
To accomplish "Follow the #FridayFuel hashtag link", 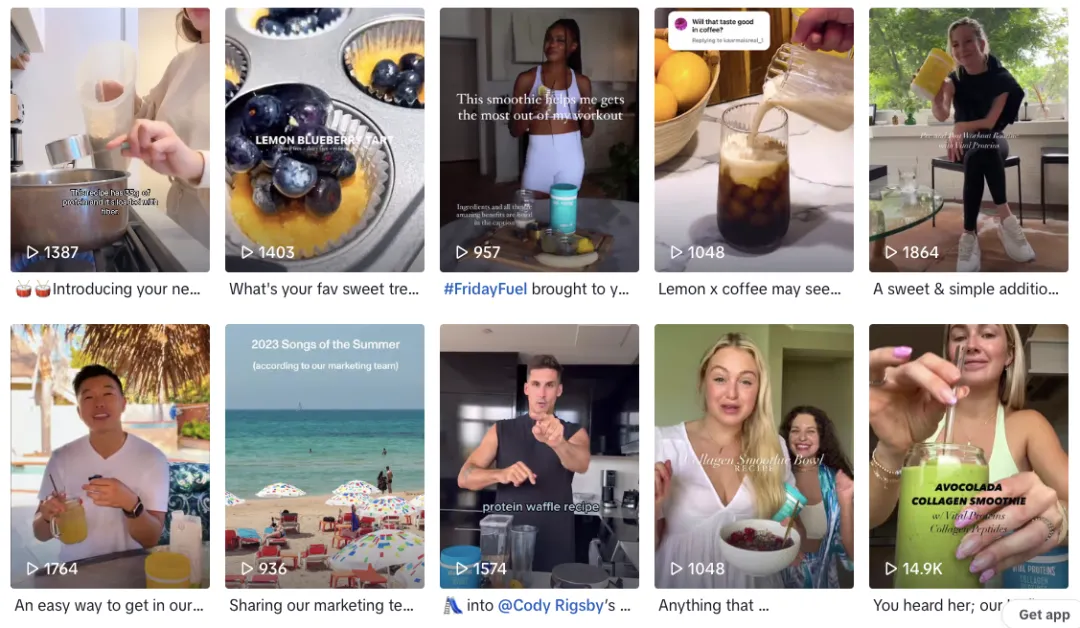I will 485,289.
